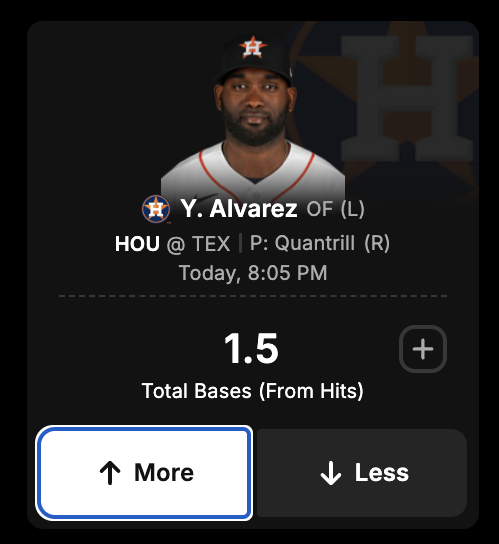Open Y. Alvarez player card details
This screenshot has height=544, width=499.
[x=238, y=209]
